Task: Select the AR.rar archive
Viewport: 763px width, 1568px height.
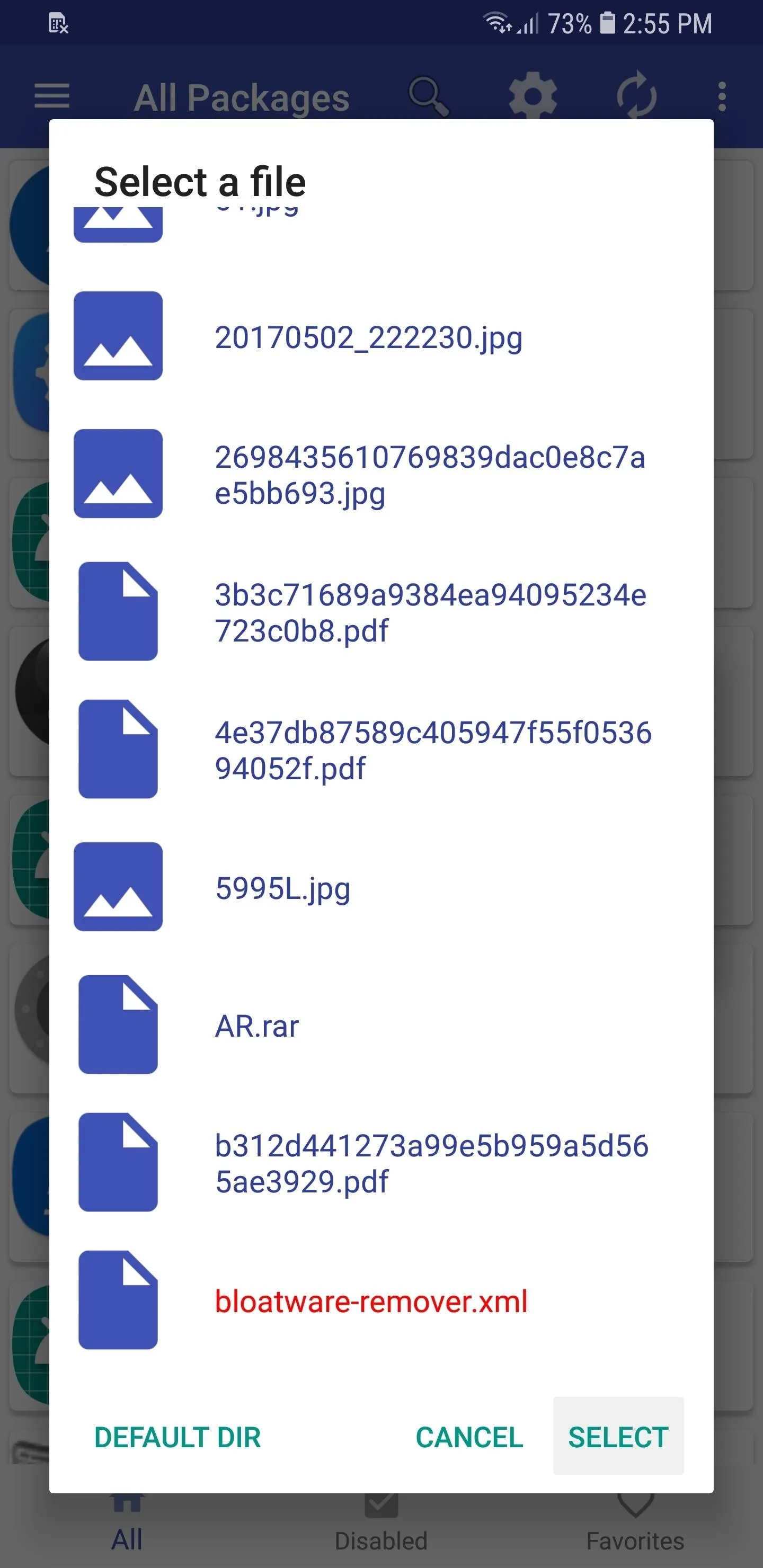Action: pos(381,1025)
